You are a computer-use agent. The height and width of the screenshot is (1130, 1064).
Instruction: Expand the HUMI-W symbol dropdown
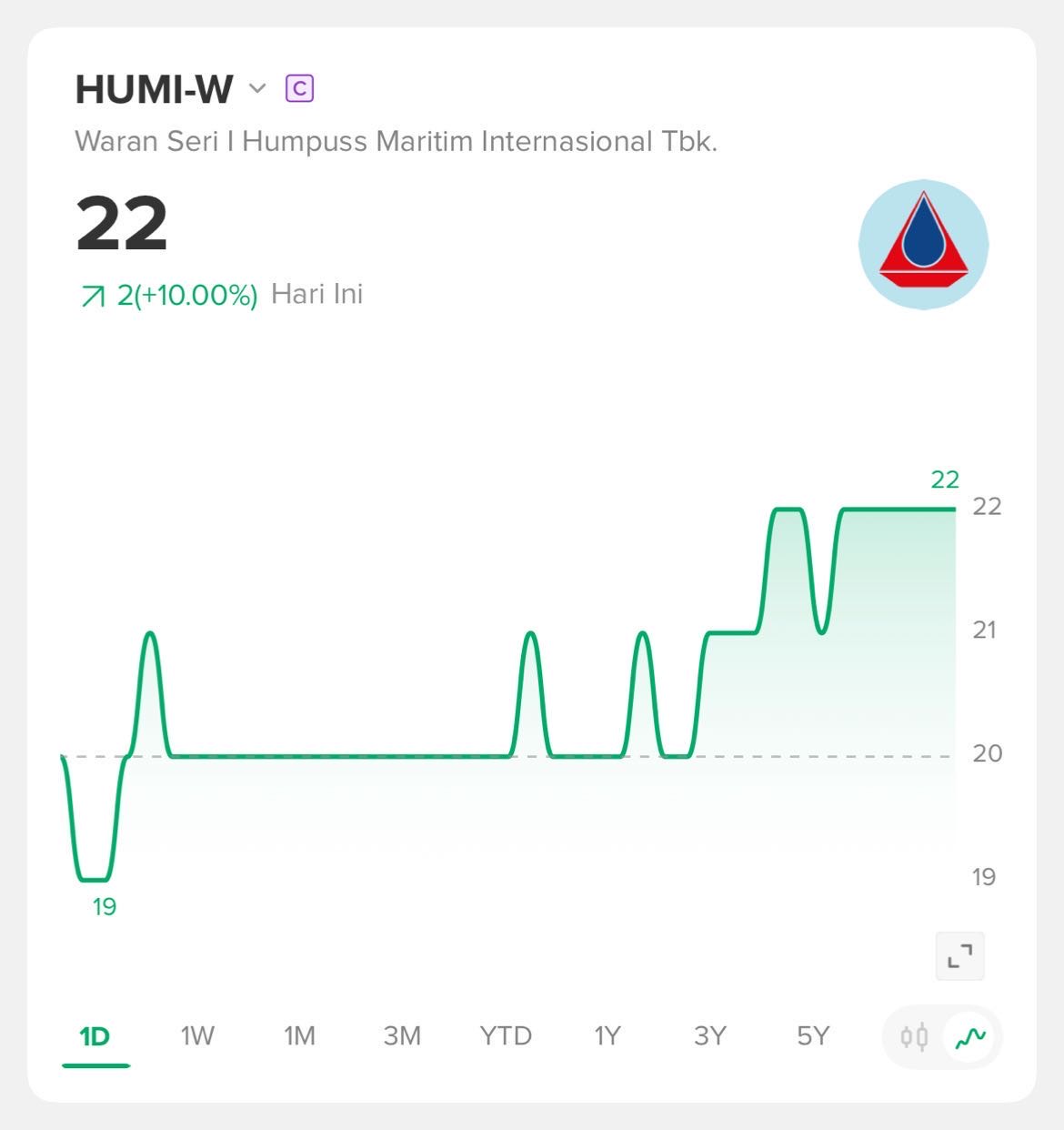point(257,89)
